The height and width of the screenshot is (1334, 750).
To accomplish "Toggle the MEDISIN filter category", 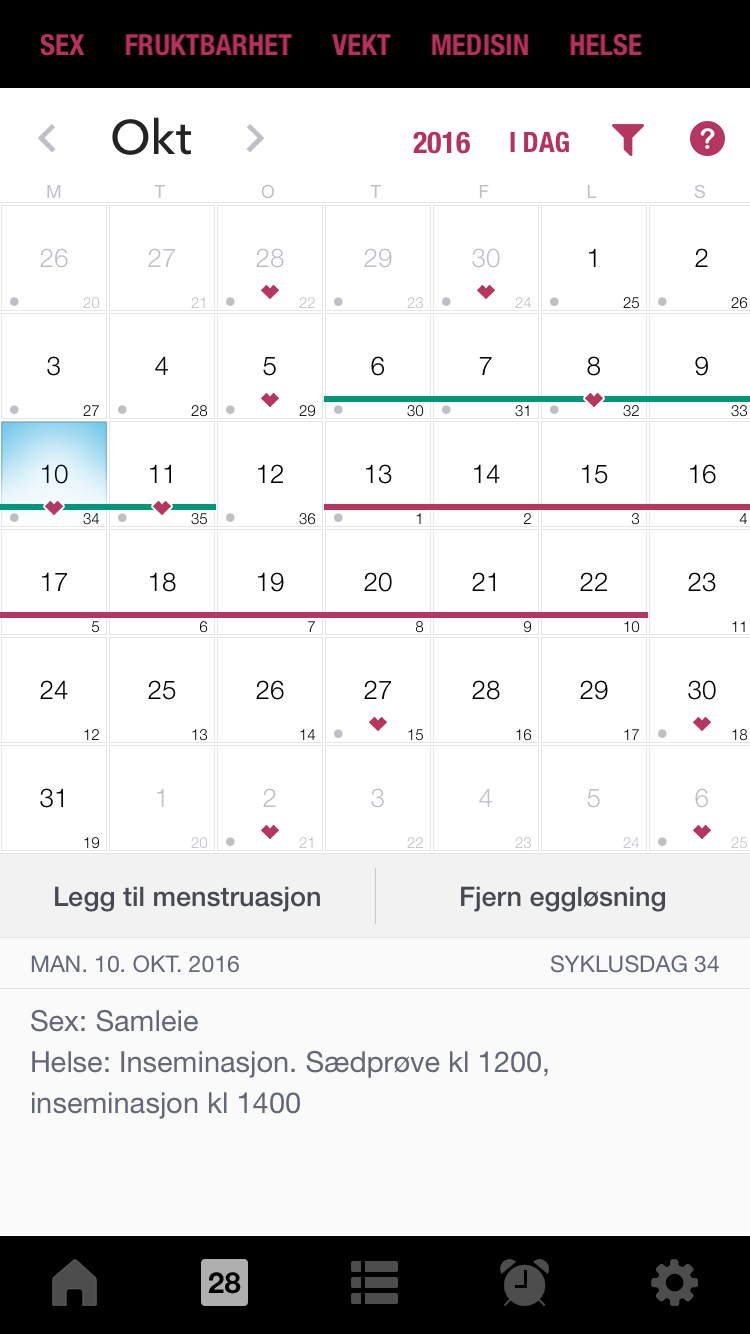I will [480, 44].
